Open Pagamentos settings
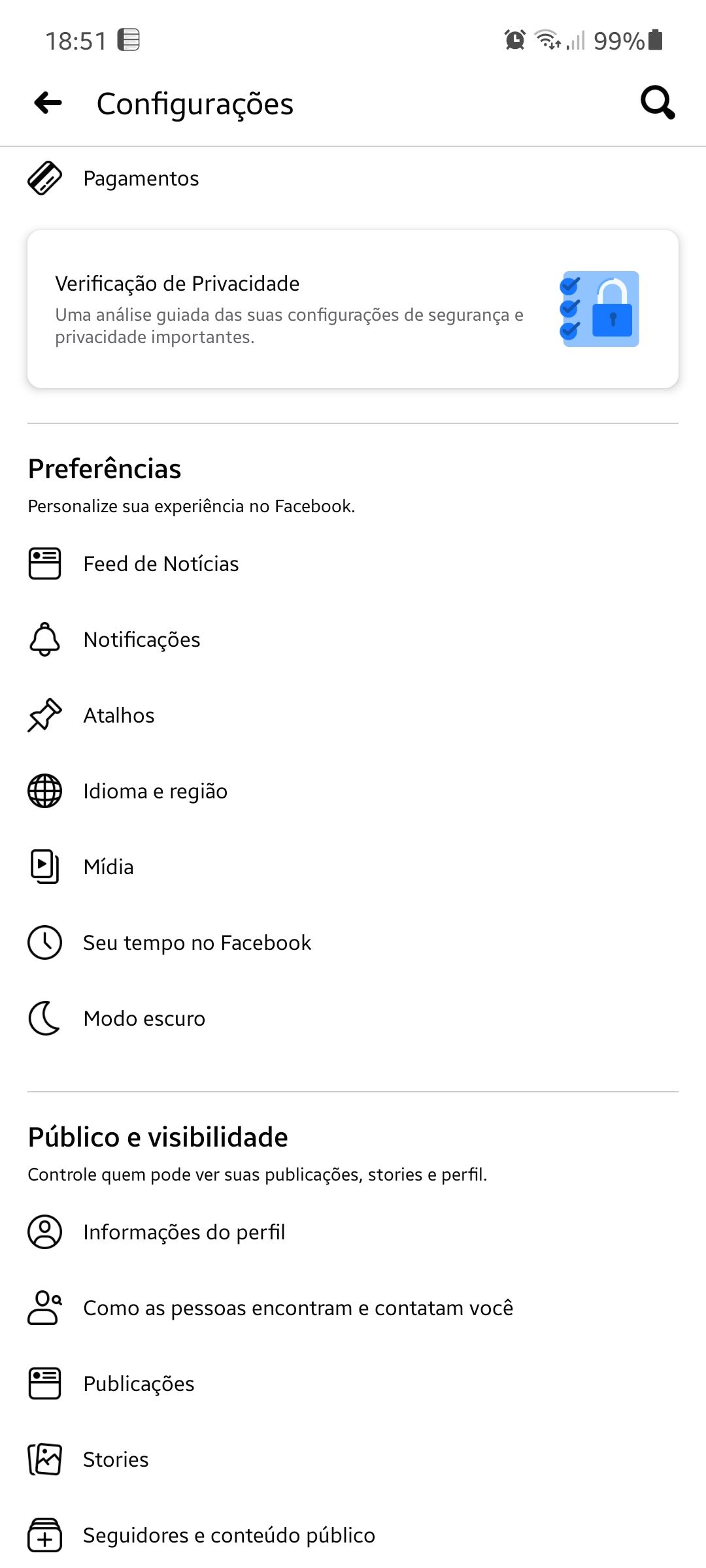 coord(141,178)
